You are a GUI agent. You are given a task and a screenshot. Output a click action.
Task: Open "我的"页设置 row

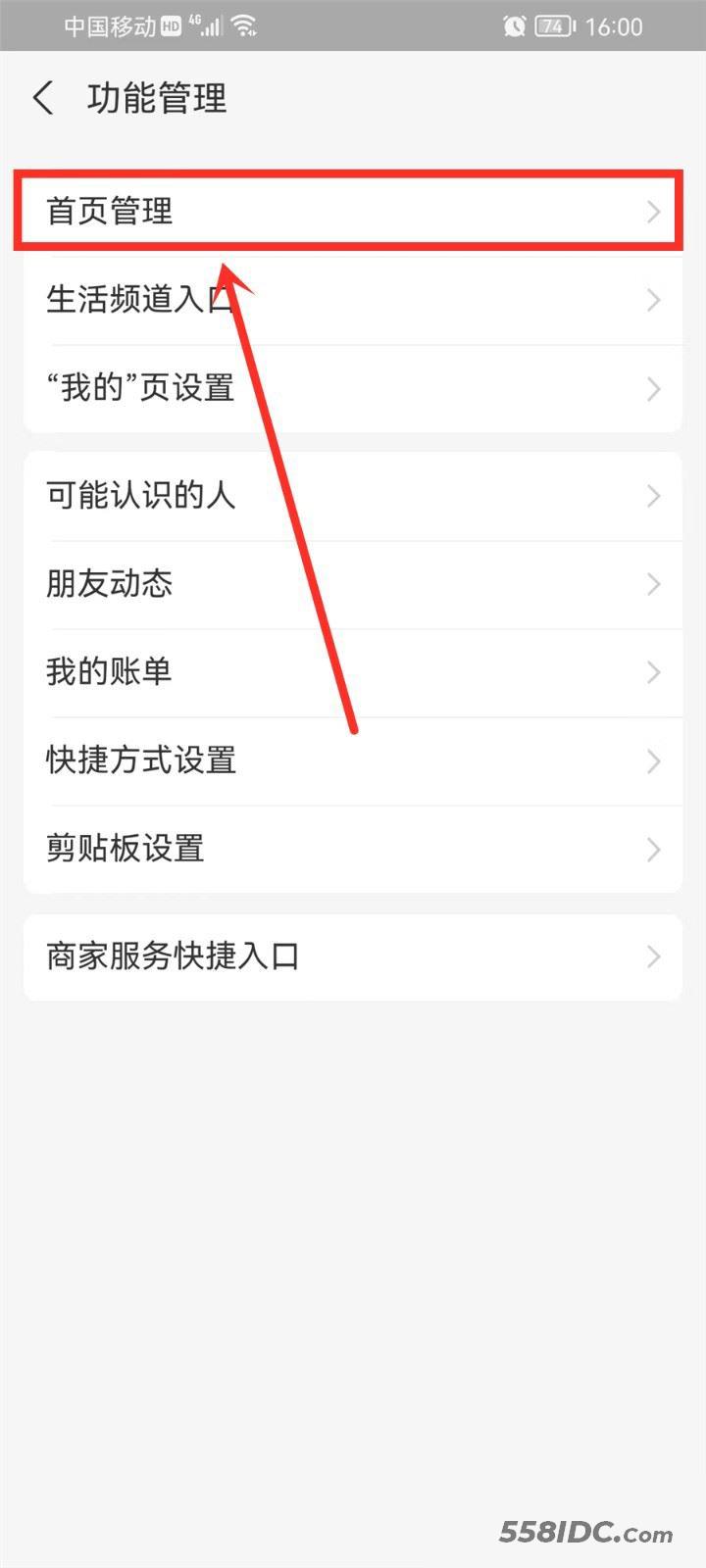352,388
